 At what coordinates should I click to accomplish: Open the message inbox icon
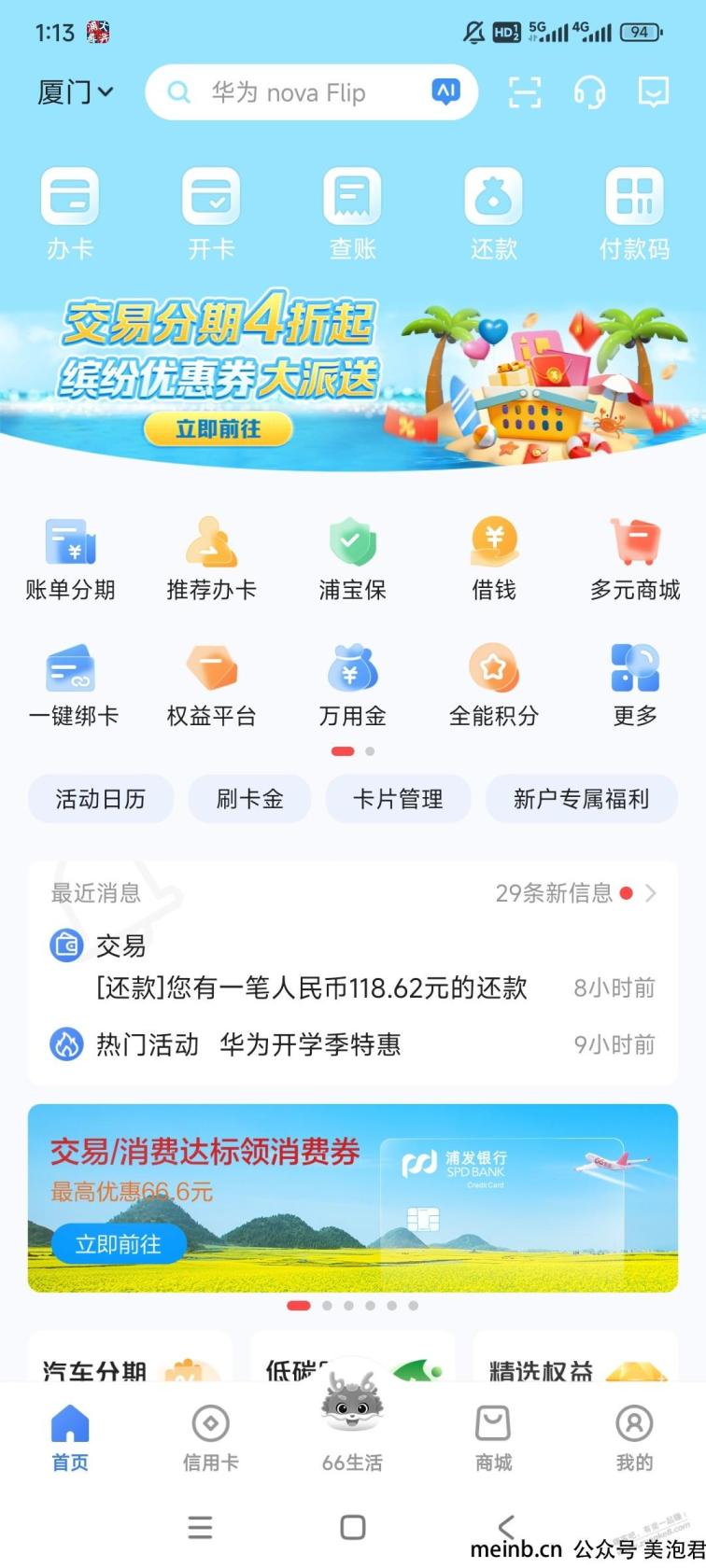click(x=654, y=91)
